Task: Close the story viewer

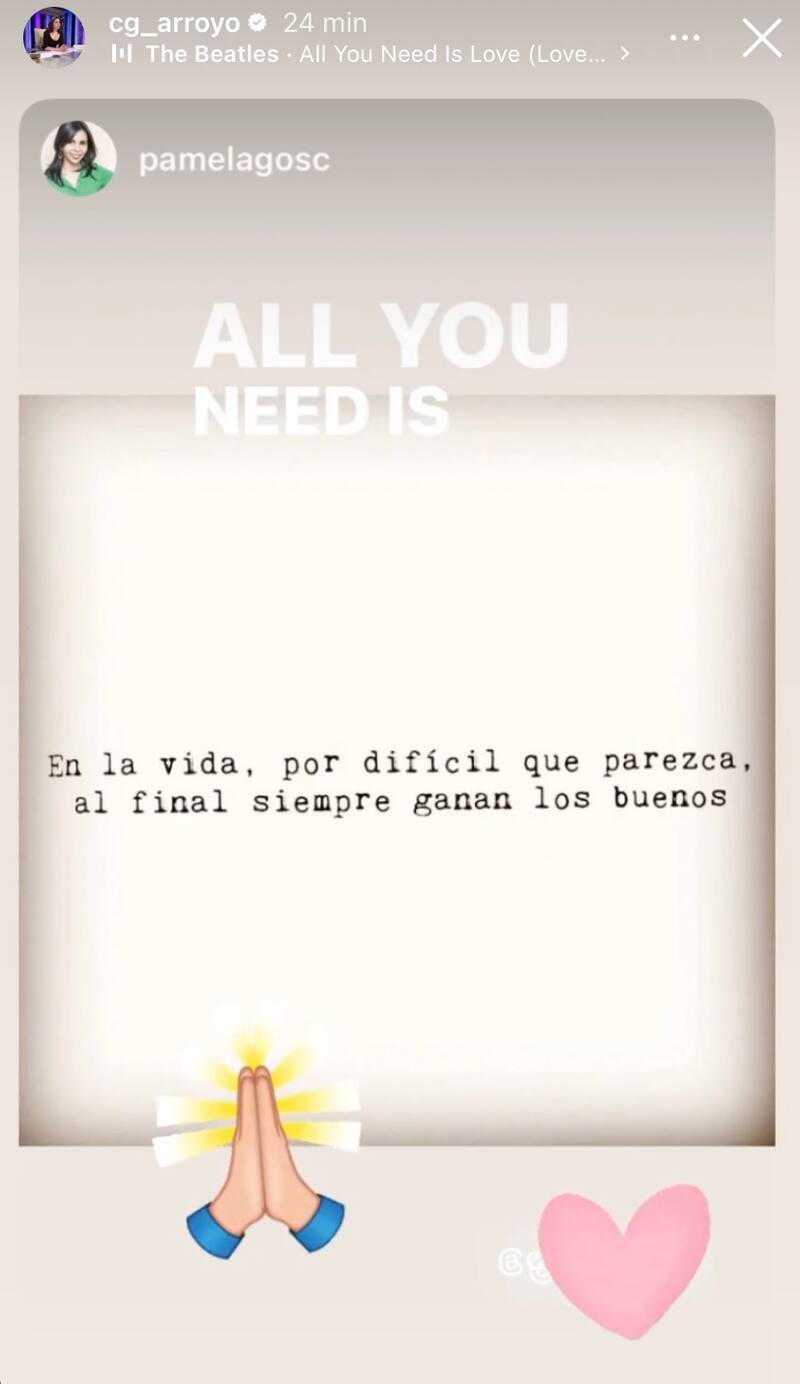Action: pyautogui.click(x=762, y=38)
